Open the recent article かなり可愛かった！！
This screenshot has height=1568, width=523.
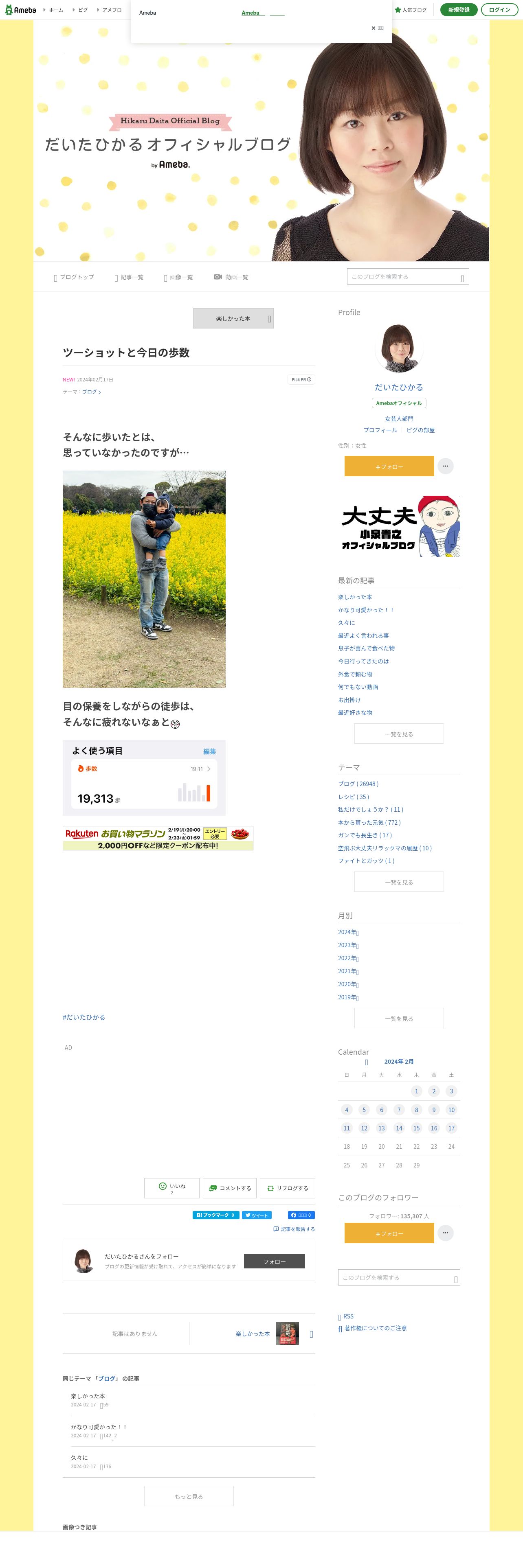coord(367,610)
